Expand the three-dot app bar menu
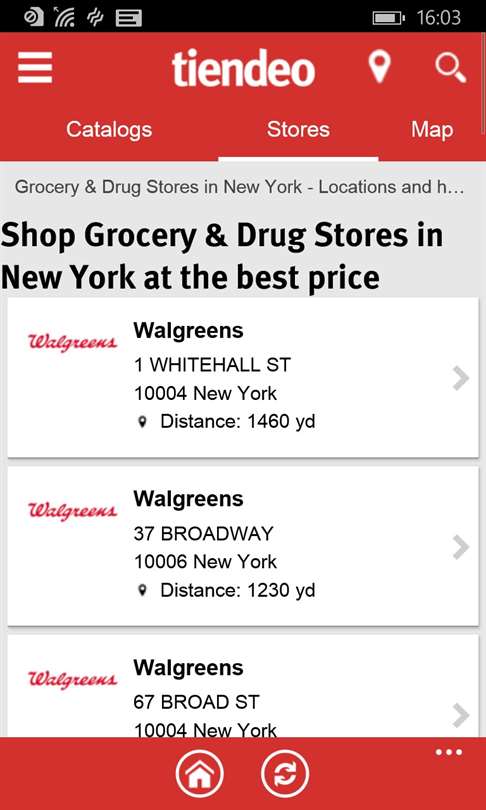 coord(449,752)
